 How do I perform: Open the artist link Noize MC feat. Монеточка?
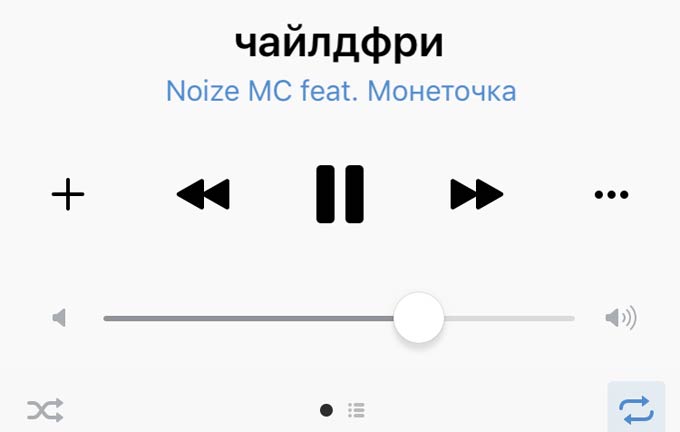(x=340, y=92)
